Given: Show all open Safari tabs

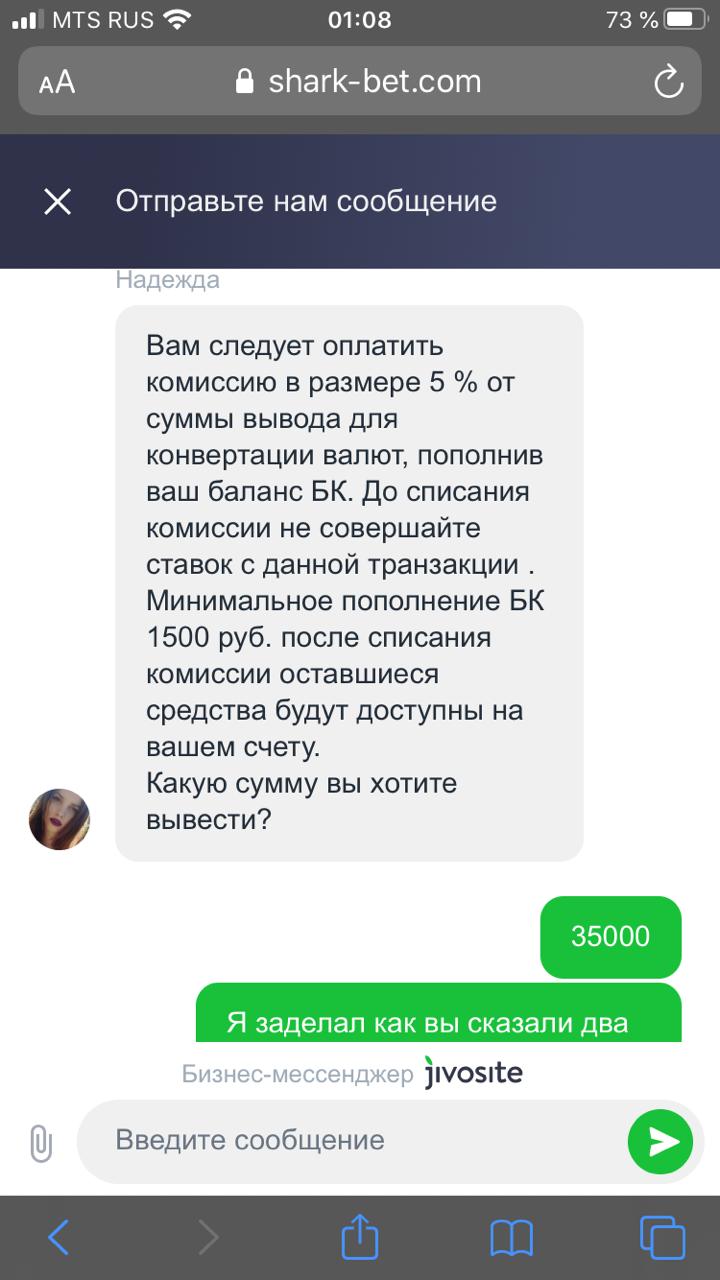Looking at the screenshot, I should [x=662, y=1237].
